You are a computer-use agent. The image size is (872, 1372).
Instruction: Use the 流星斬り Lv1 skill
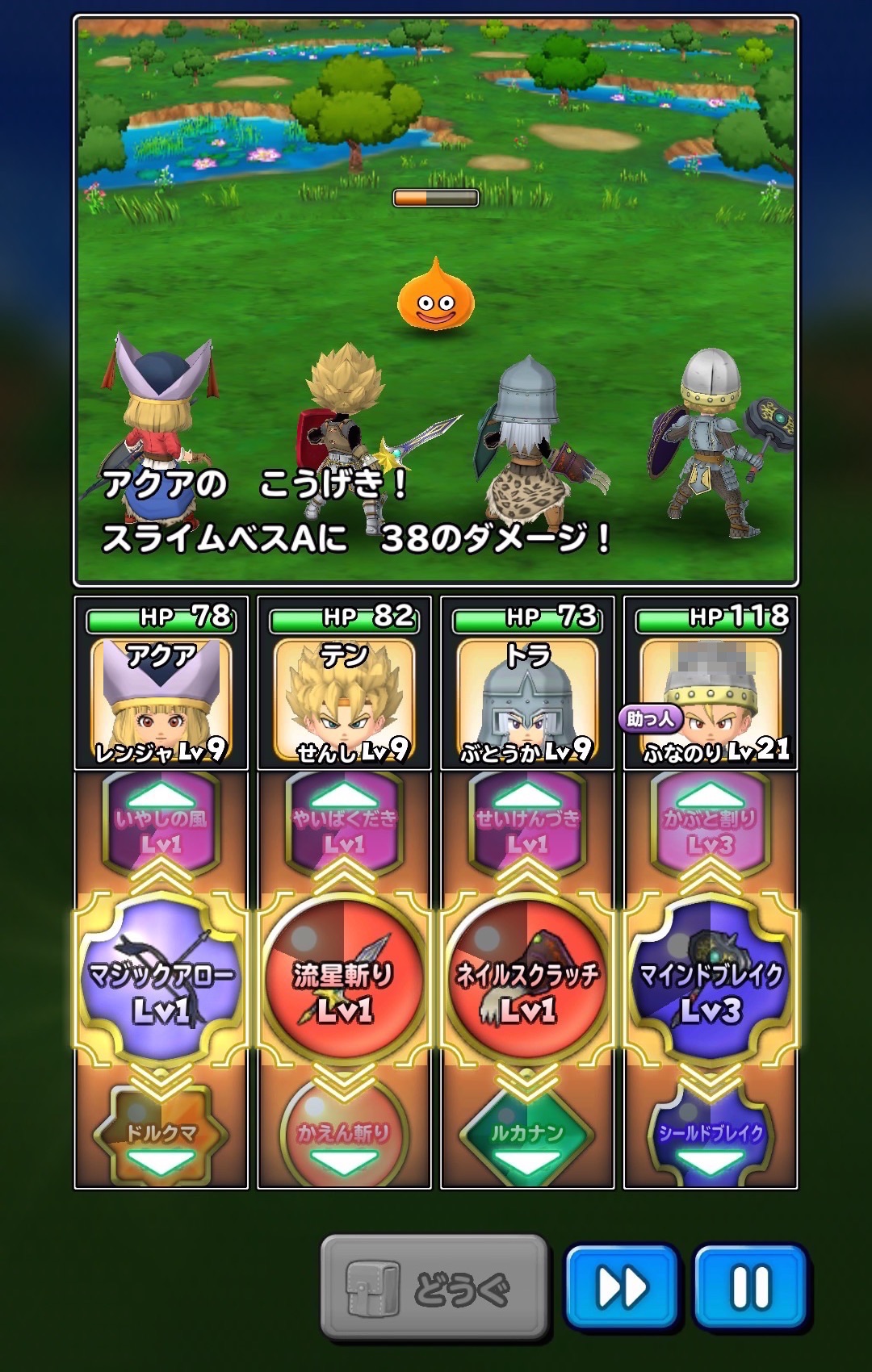[344, 979]
